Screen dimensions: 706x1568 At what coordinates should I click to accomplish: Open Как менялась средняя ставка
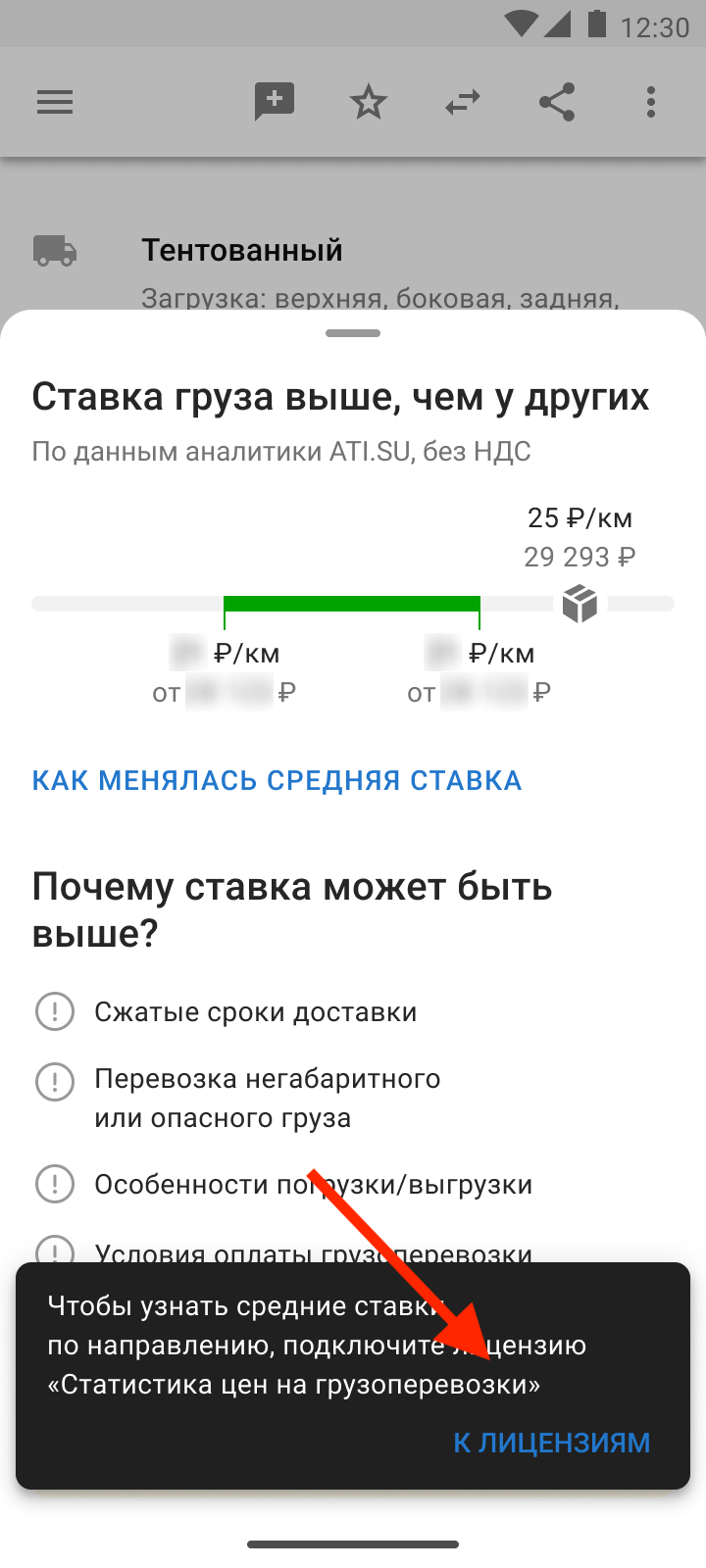pyautogui.click(x=277, y=781)
